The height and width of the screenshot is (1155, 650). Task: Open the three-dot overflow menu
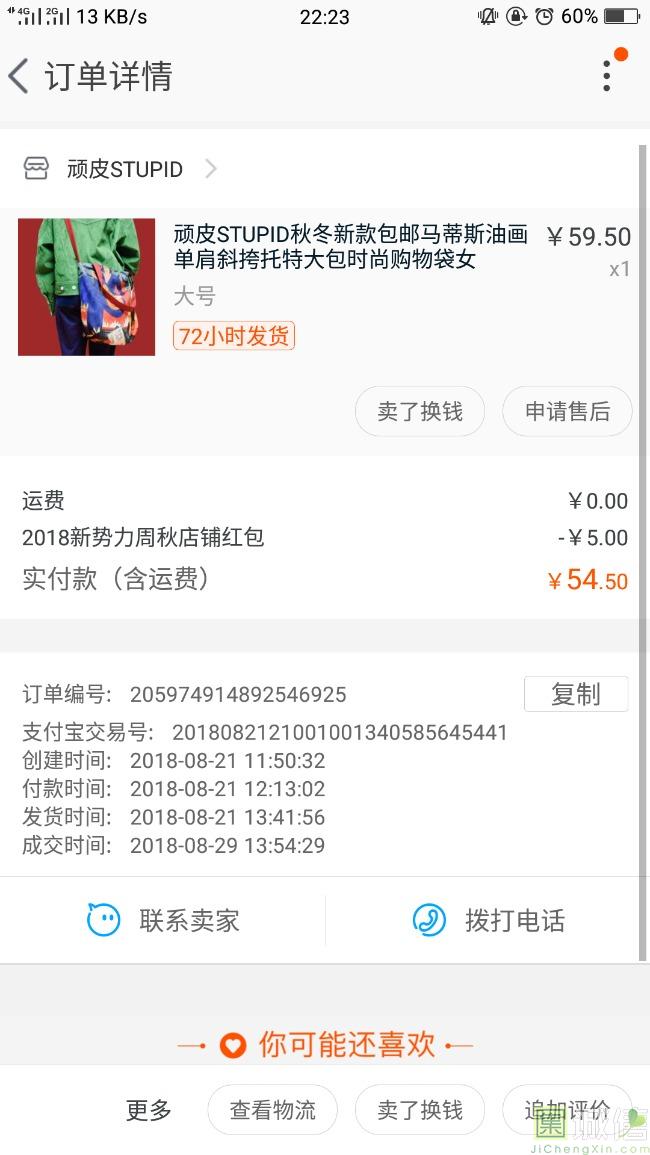tap(606, 76)
